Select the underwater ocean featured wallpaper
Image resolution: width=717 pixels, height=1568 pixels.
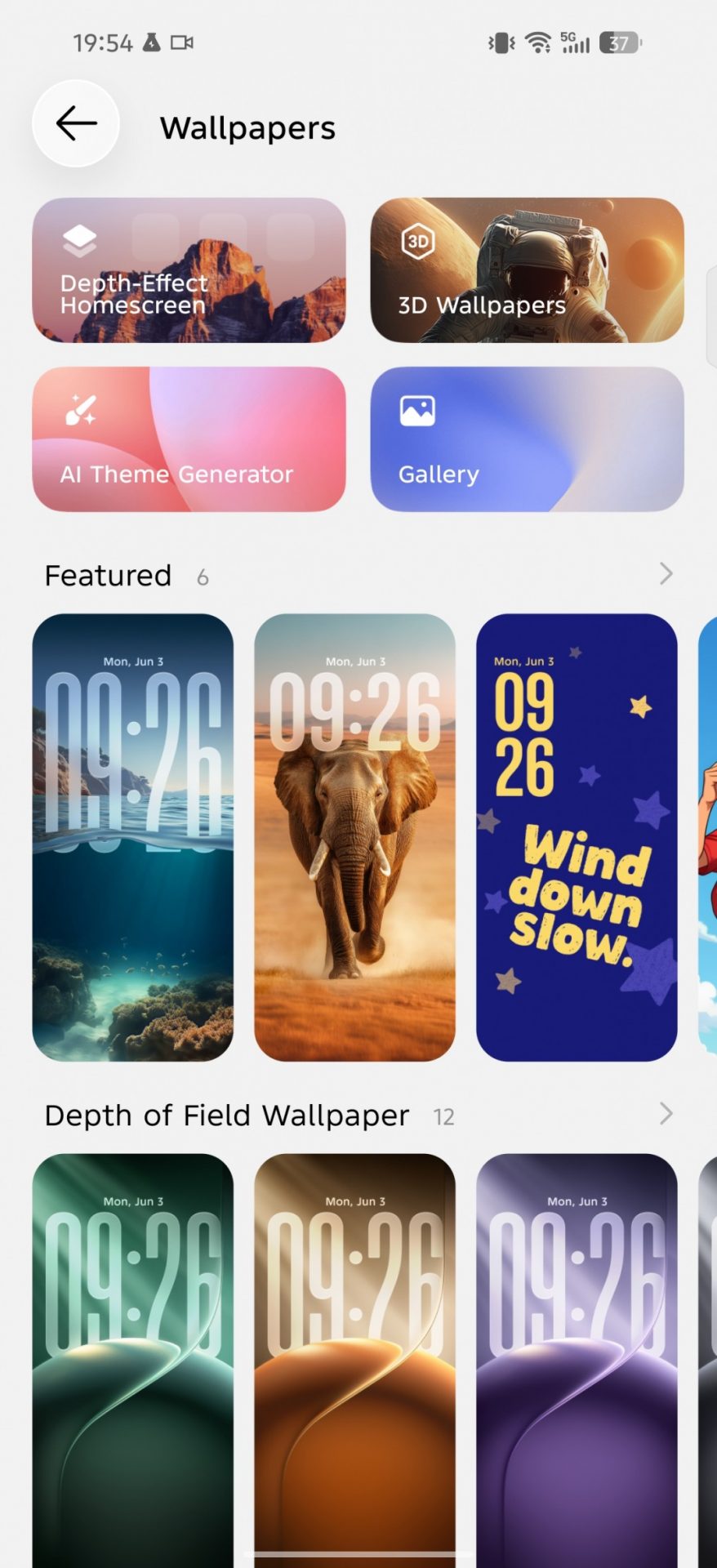click(133, 837)
